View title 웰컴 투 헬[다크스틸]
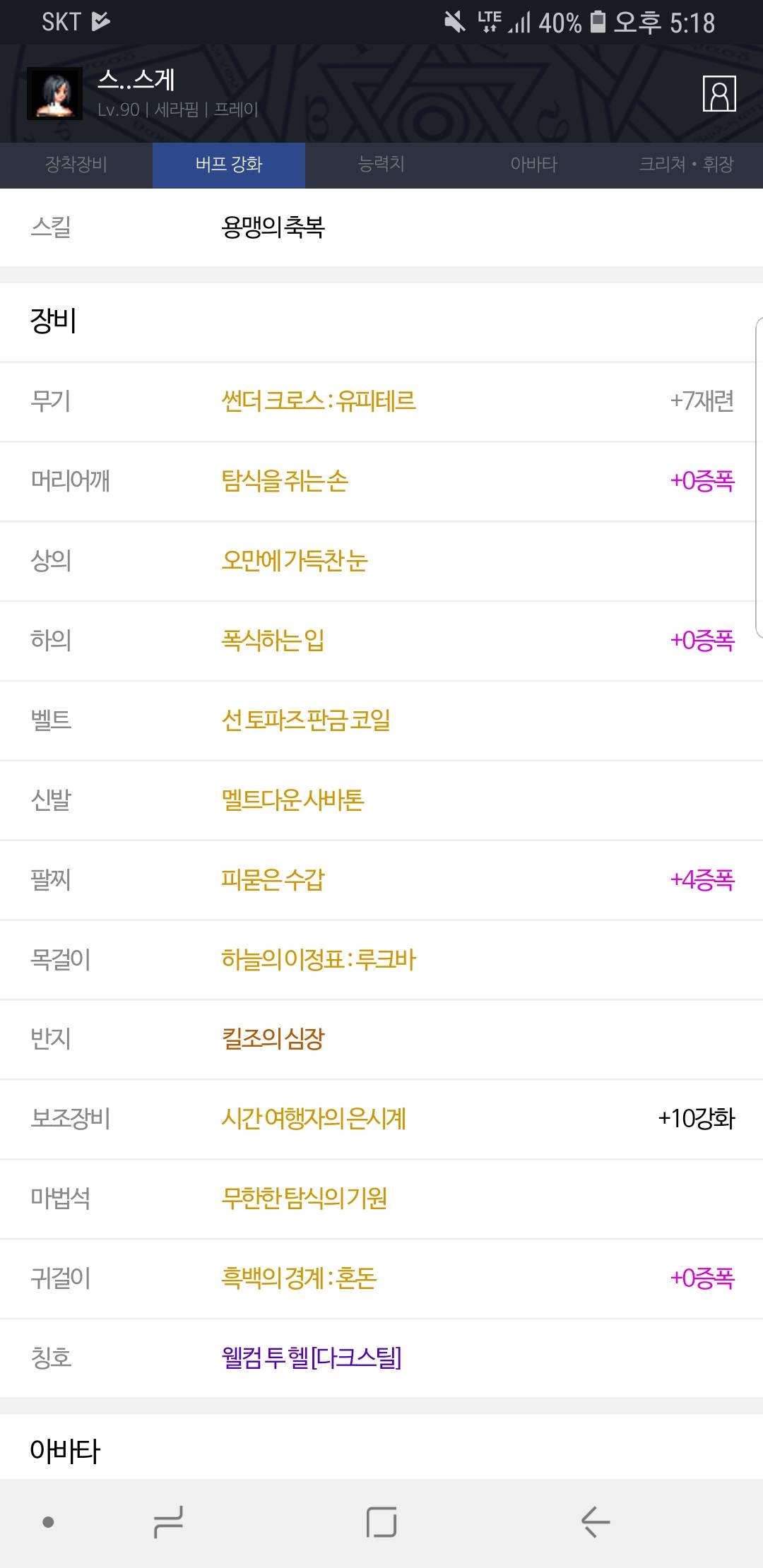The width and height of the screenshot is (763, 1568). [x=312, y=1358]
